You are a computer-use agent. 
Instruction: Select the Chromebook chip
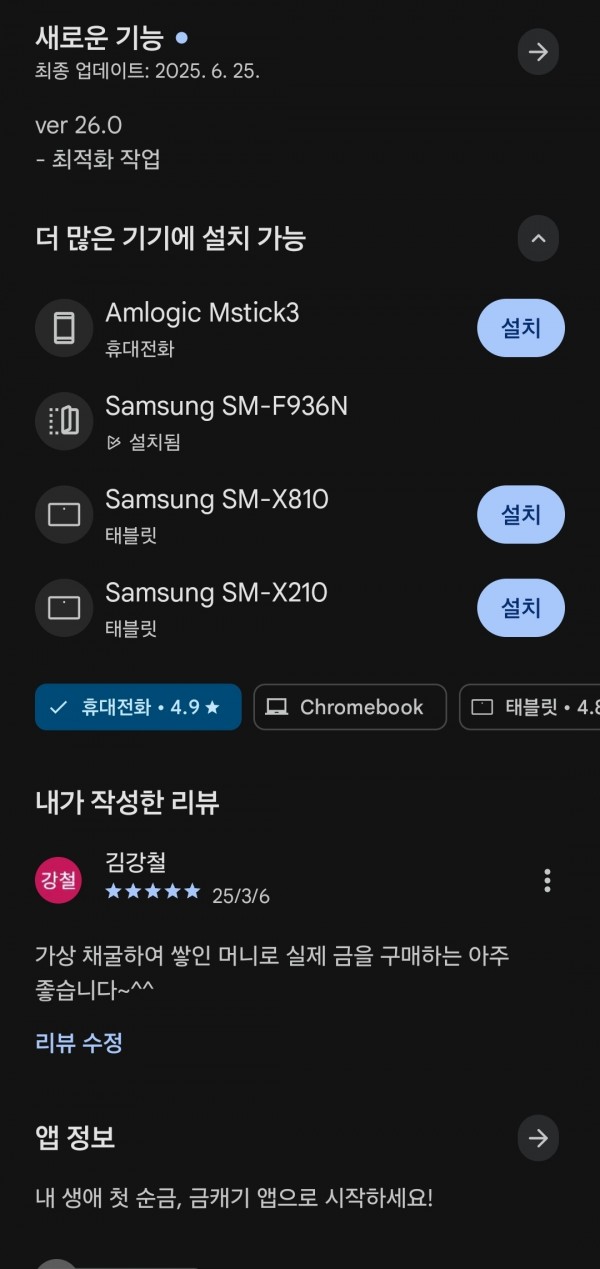(350, 707)
